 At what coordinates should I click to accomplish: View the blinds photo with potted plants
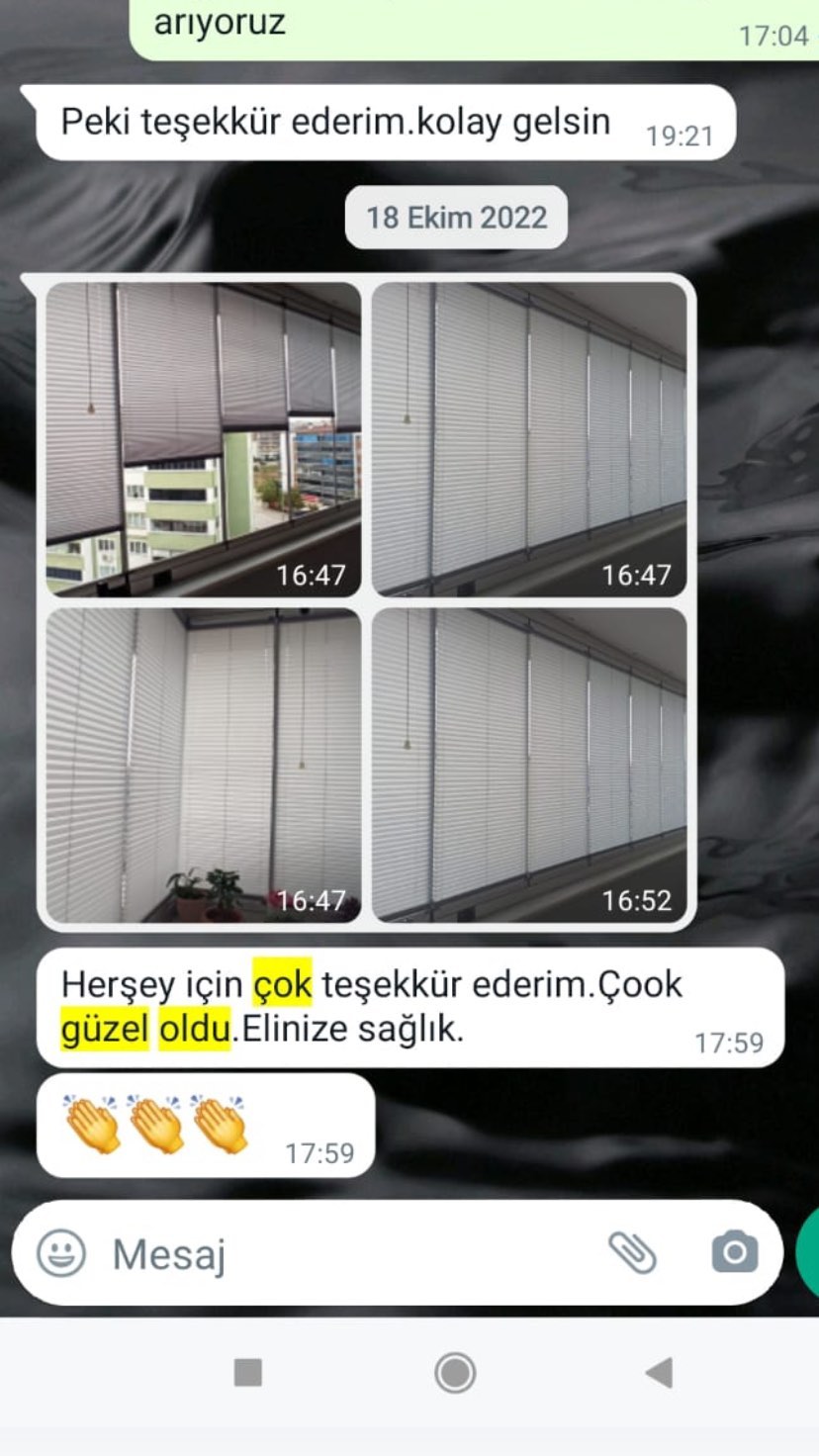(x=204, y=765)
